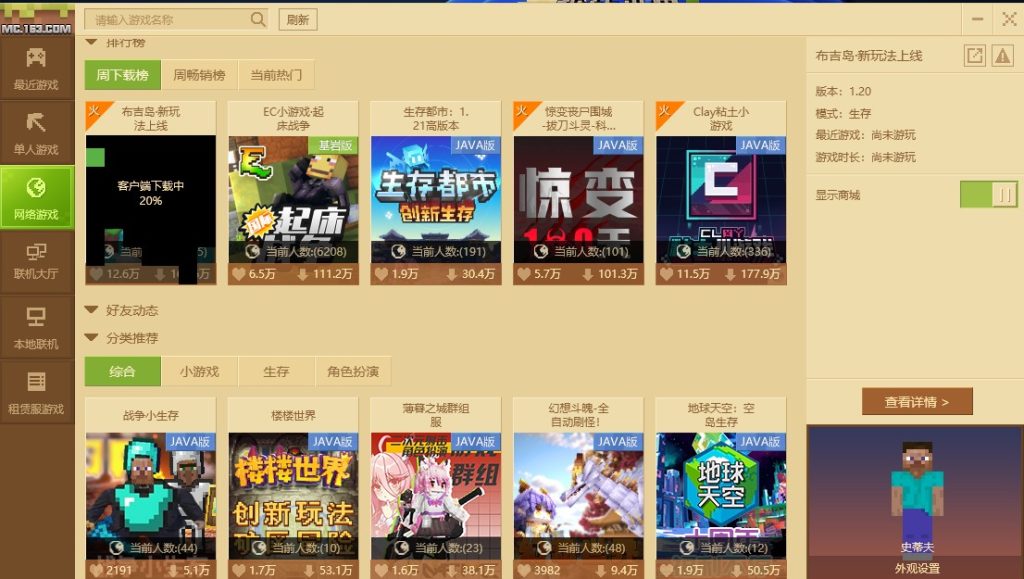Click the 刷新 refresh button

click(297, 19)
